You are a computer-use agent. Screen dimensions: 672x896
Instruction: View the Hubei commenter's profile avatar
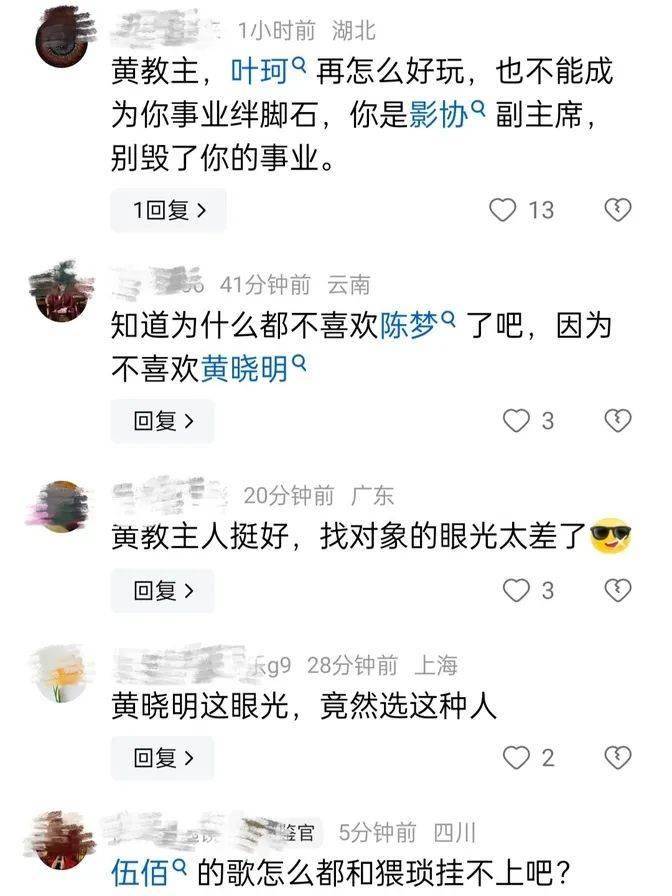click(x=66, y=48)
